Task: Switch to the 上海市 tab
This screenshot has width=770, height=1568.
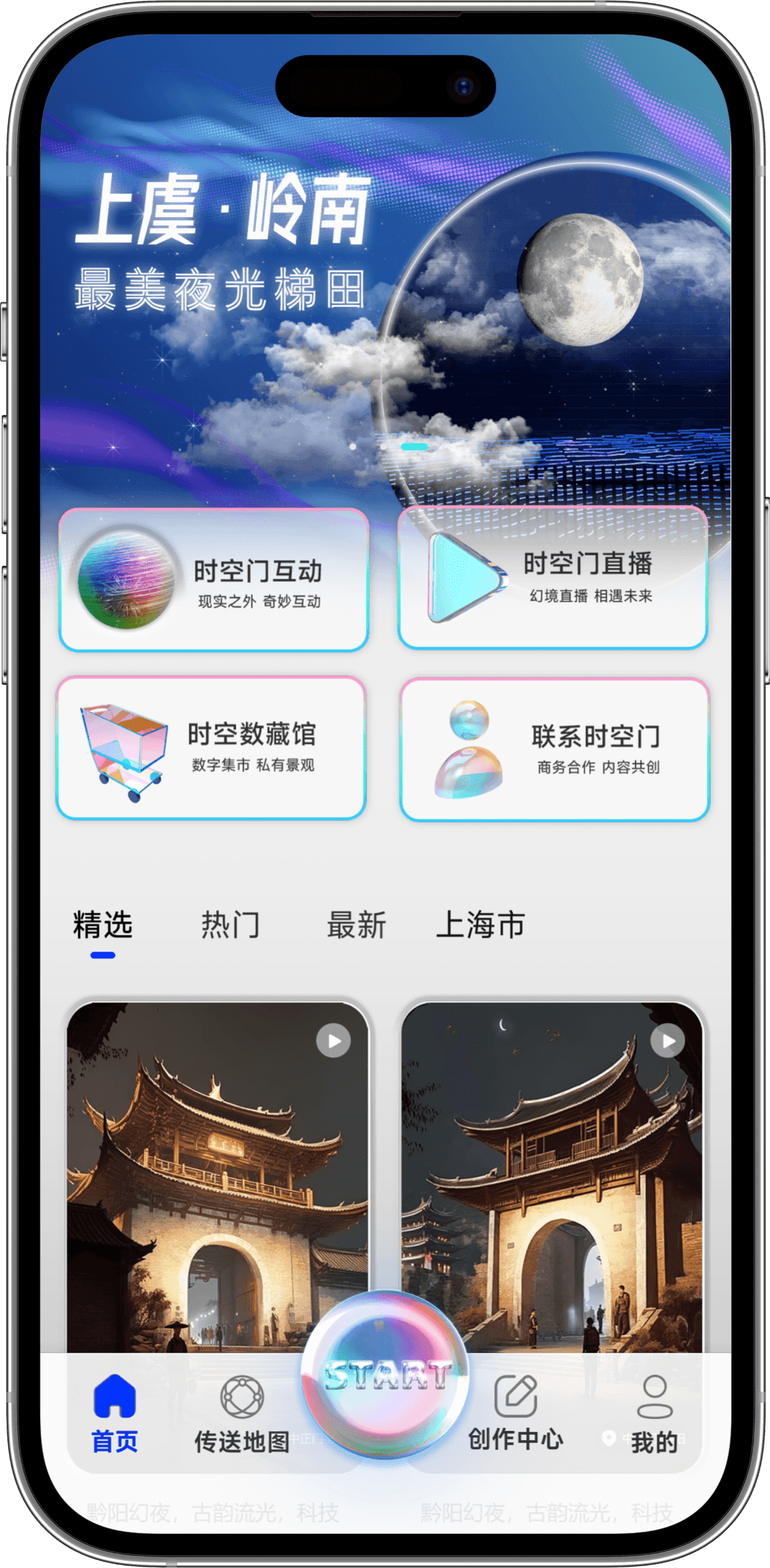Action: pos(480,925)
